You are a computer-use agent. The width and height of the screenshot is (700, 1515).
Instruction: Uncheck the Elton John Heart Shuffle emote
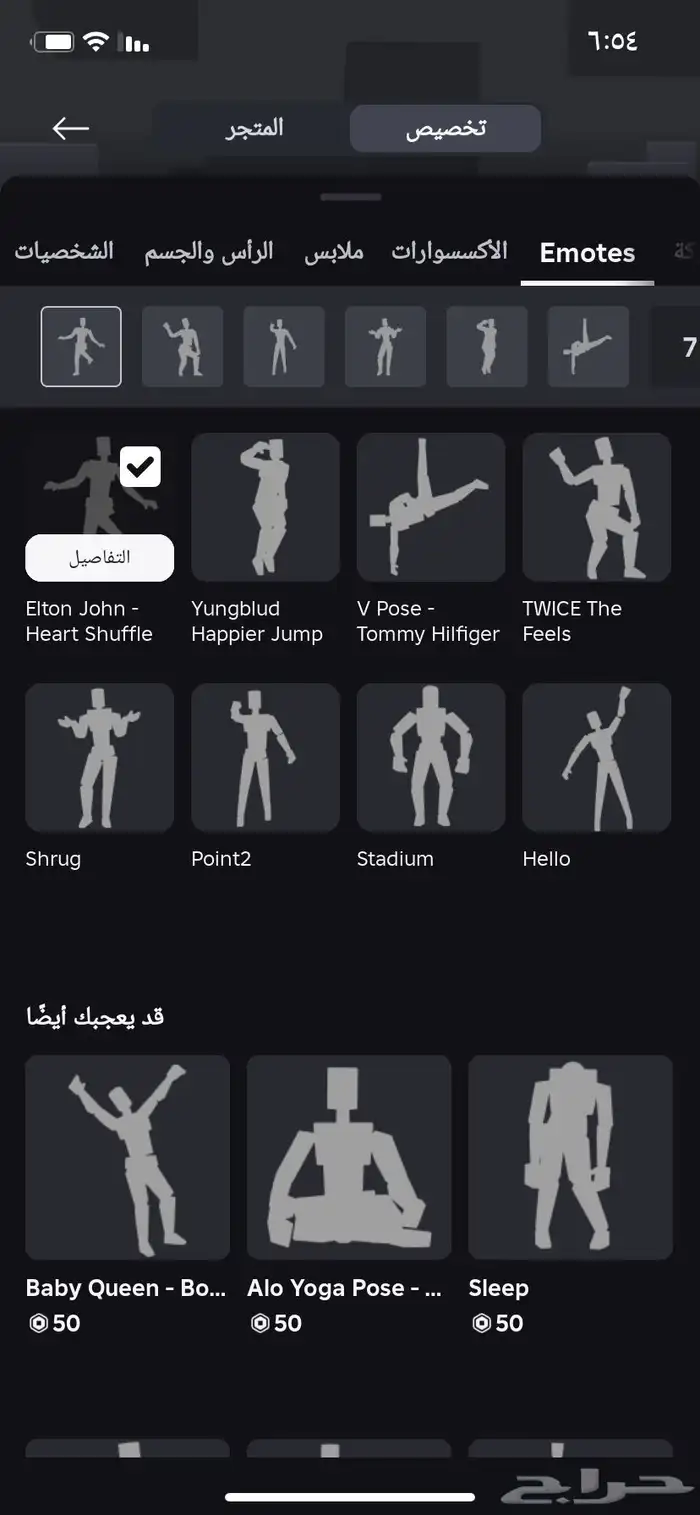tap(140, 467)
